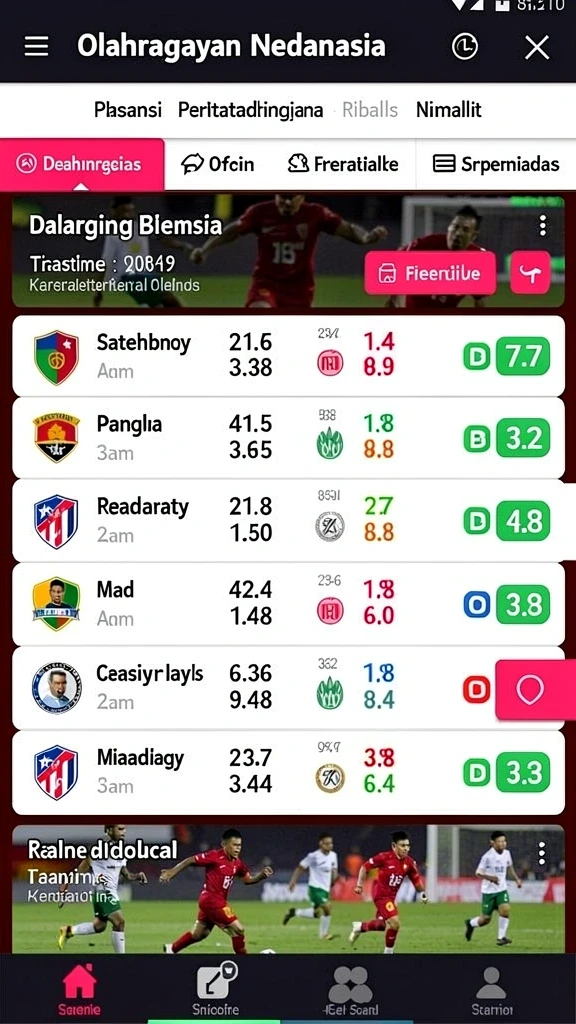Choose the 3.8 odds on Mad row
The height and width of the screenshot is (1024, 576).
point(522,604)
